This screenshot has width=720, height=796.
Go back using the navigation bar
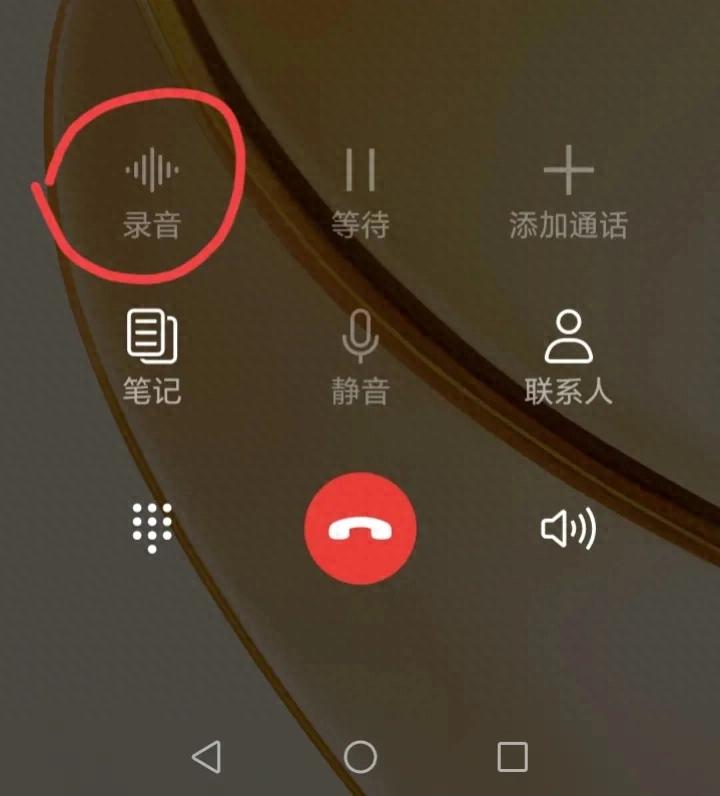(206, 757)
